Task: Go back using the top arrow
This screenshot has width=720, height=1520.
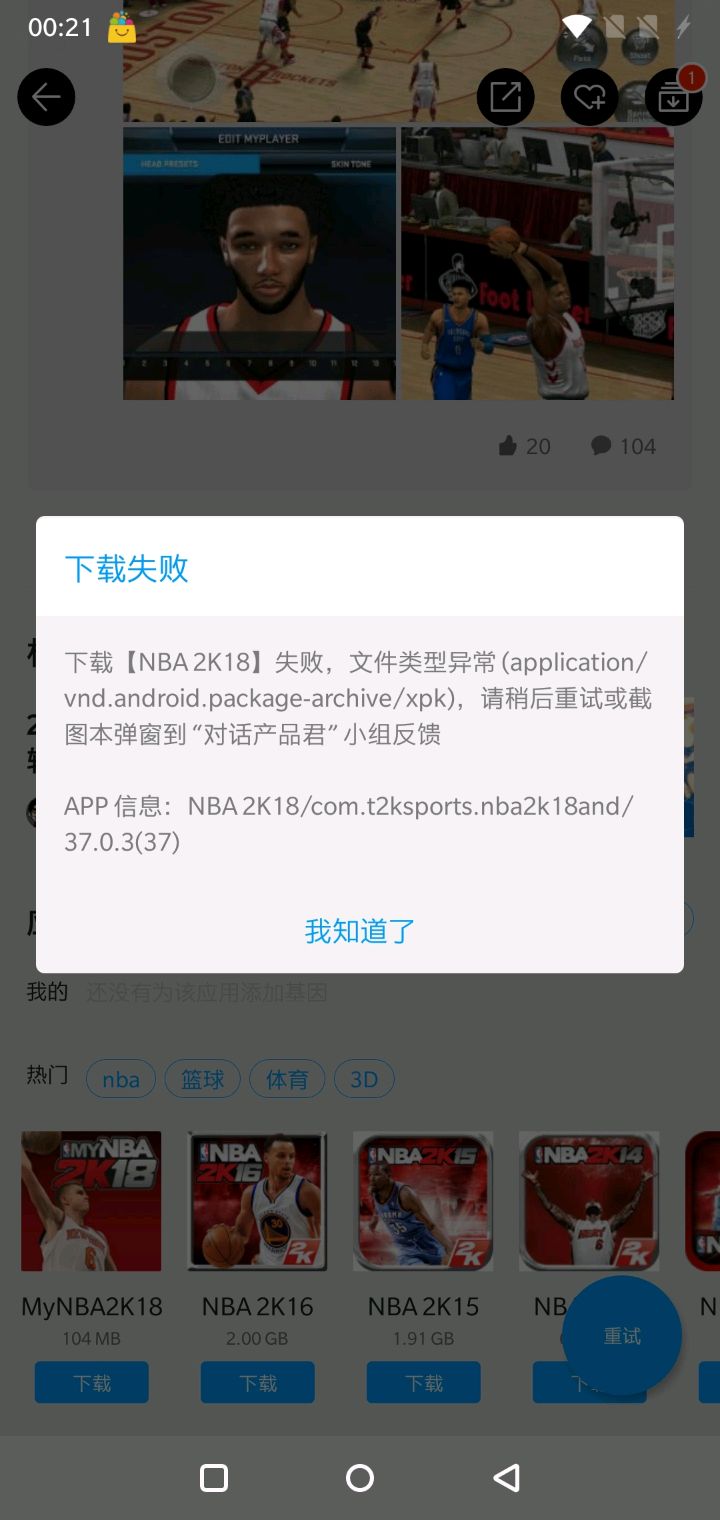Action: click(x=46, y=97)
